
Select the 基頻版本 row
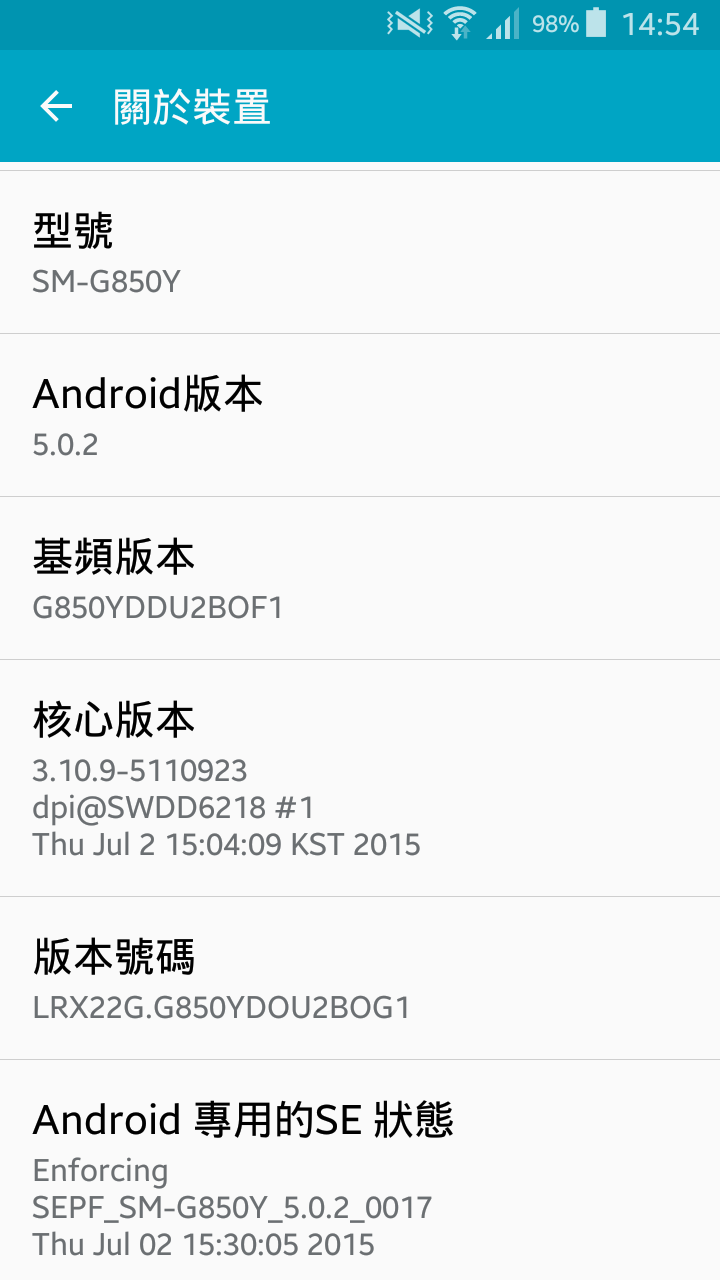[360, 578]
